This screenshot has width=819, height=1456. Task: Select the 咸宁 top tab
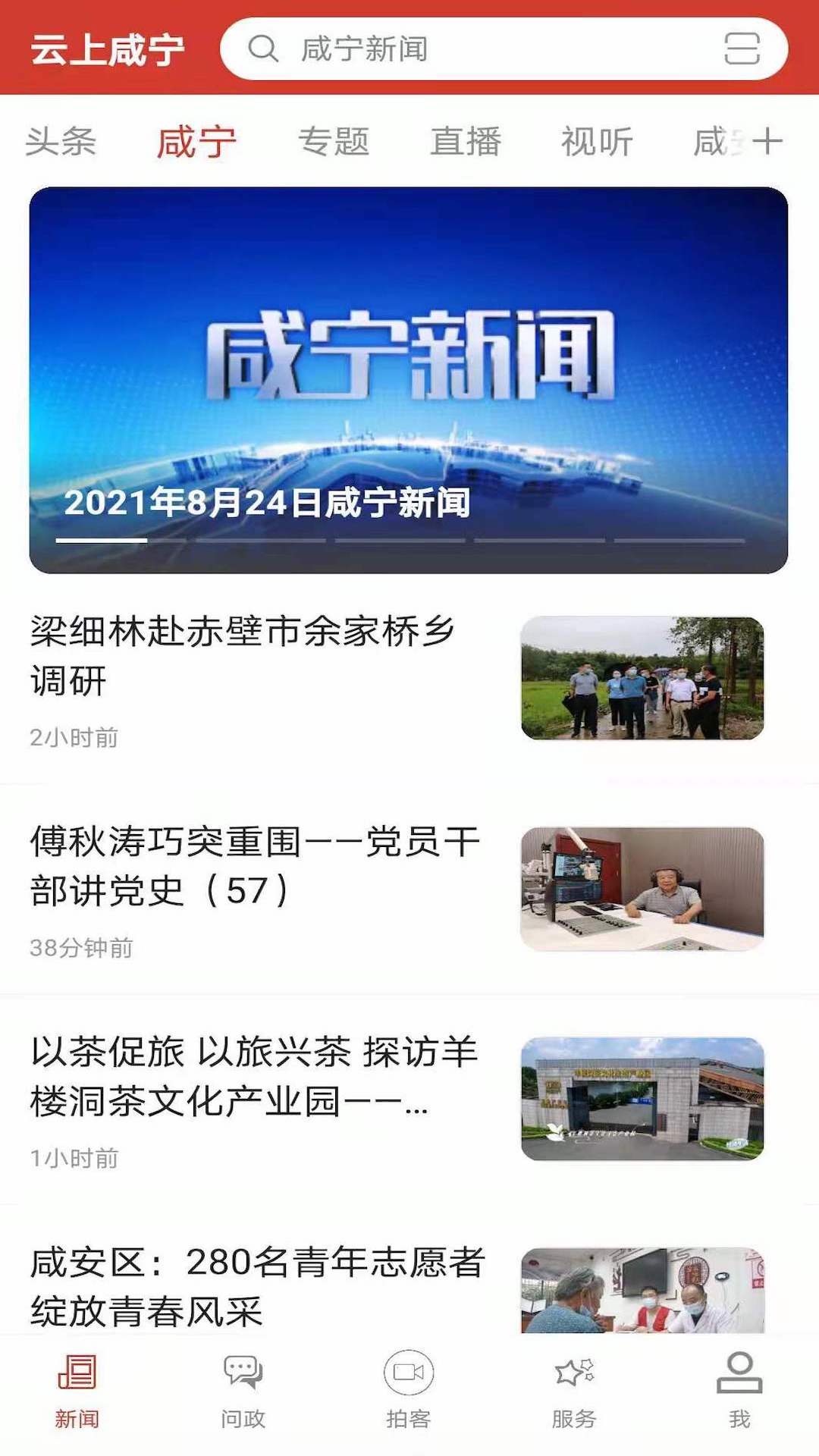point(196,142)
